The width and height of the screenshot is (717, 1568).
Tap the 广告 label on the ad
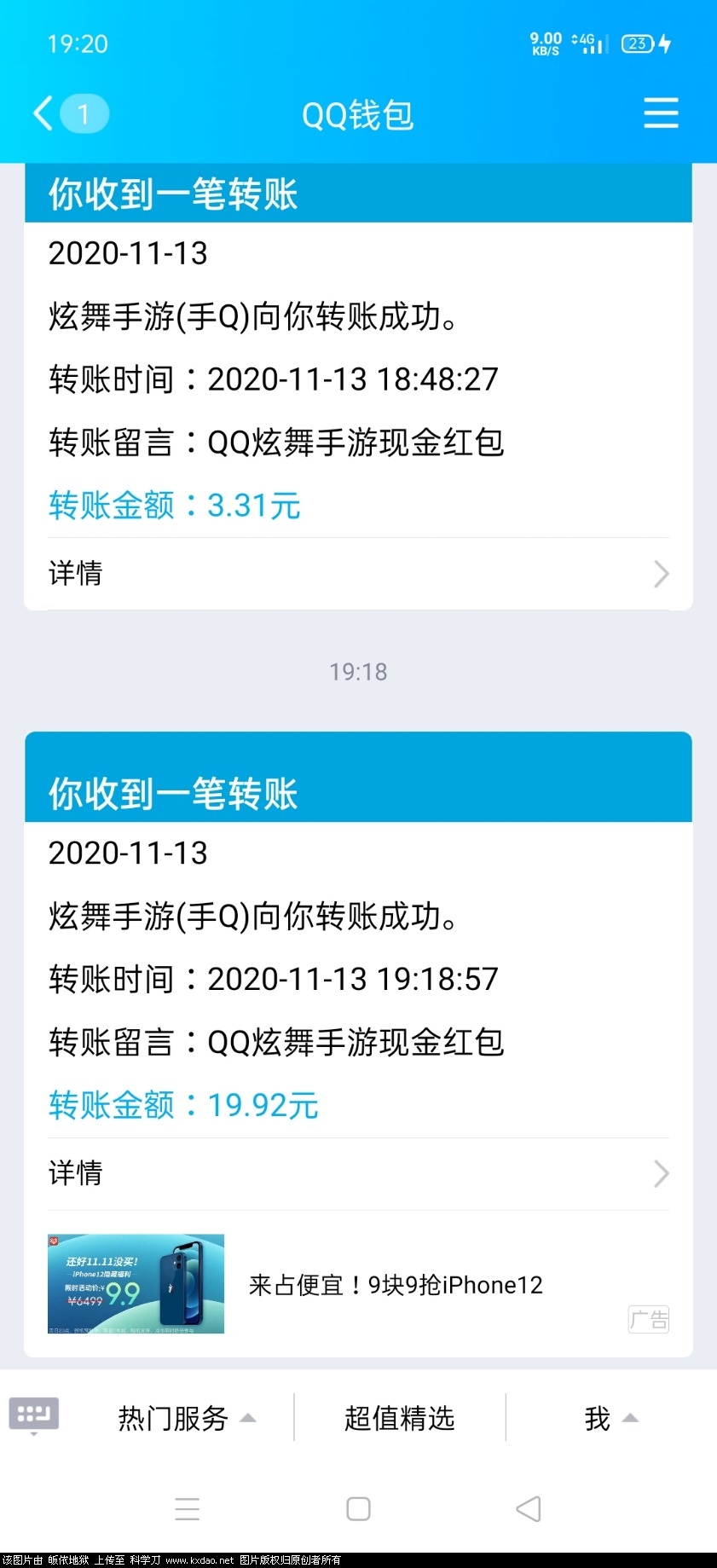point(649,1320)
